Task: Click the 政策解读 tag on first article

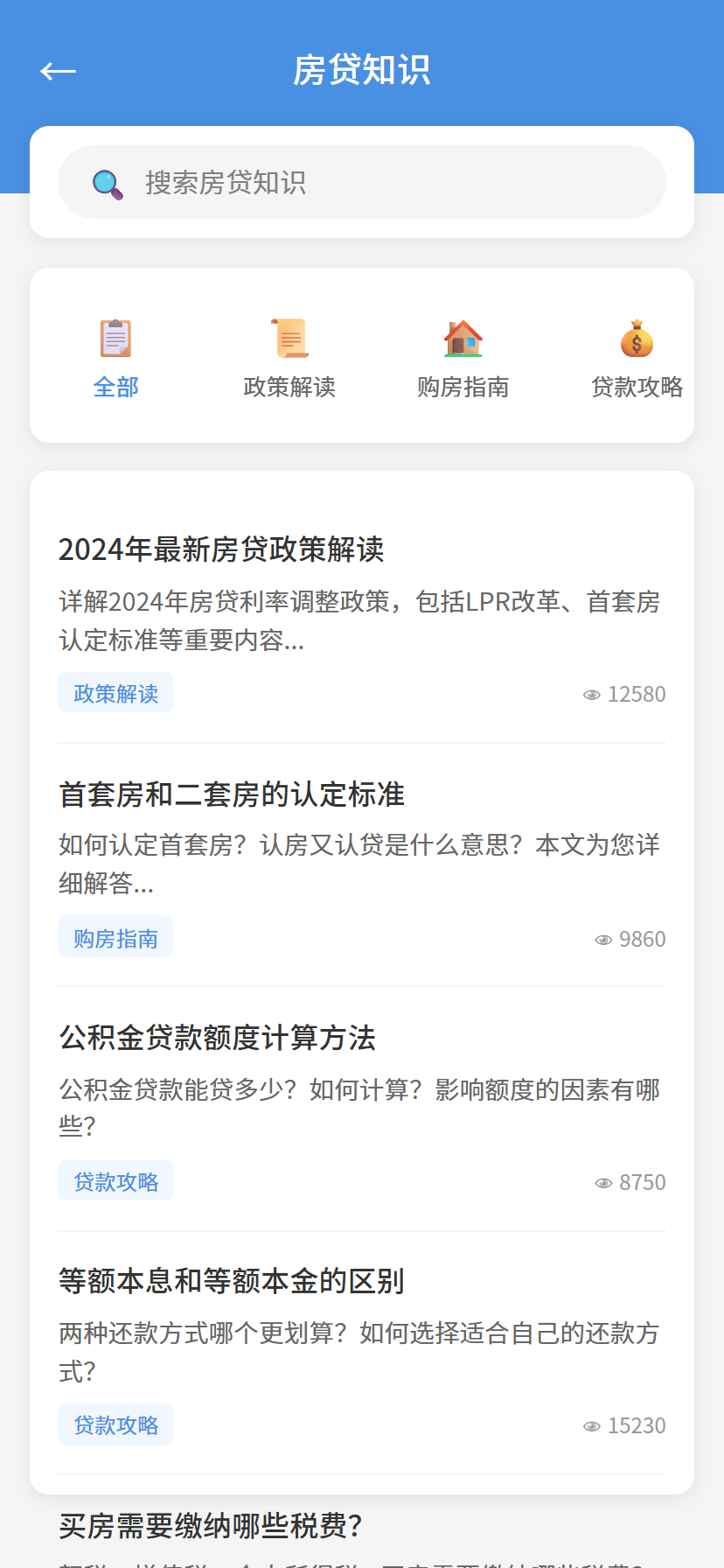Action: [115, 692]
